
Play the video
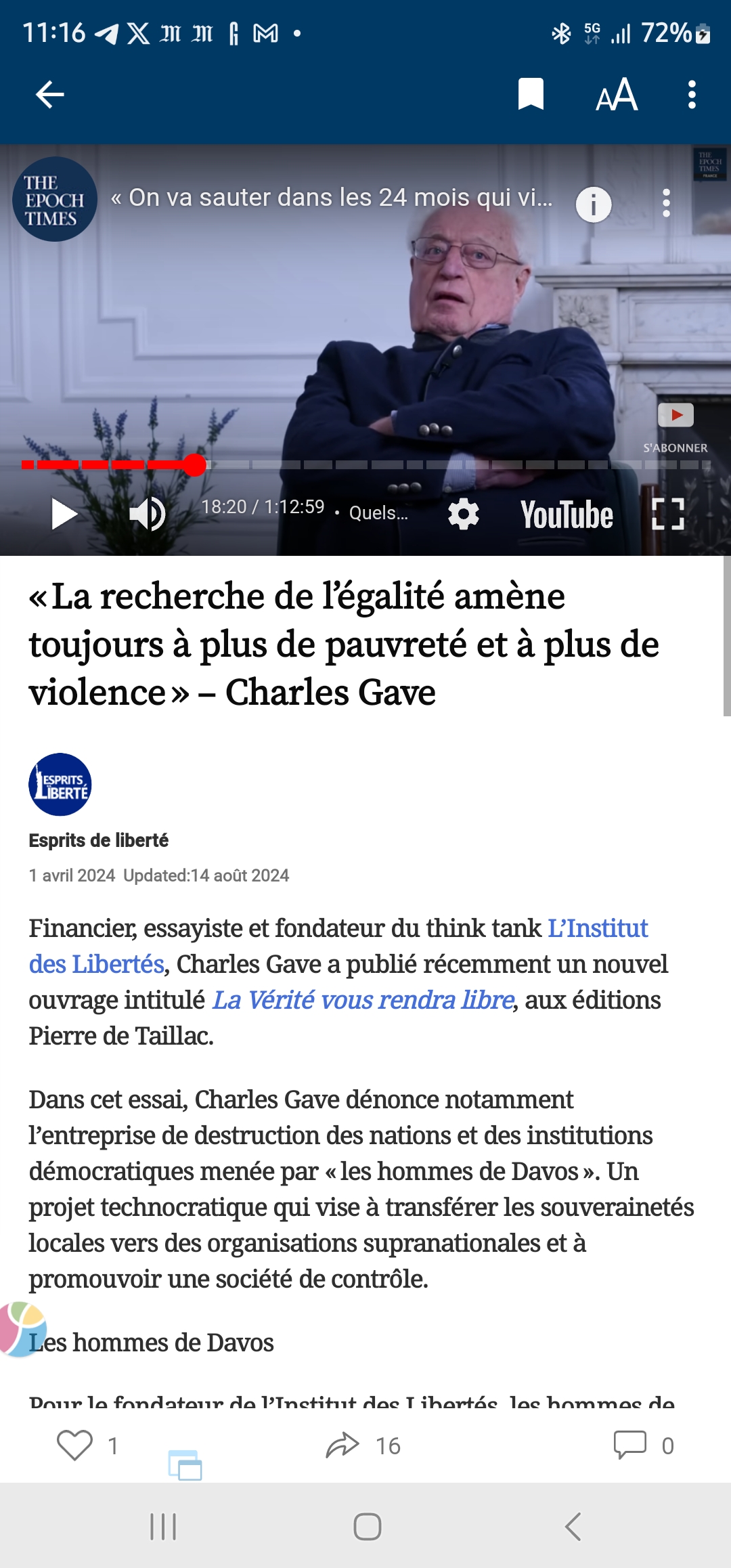coord(65,515)
